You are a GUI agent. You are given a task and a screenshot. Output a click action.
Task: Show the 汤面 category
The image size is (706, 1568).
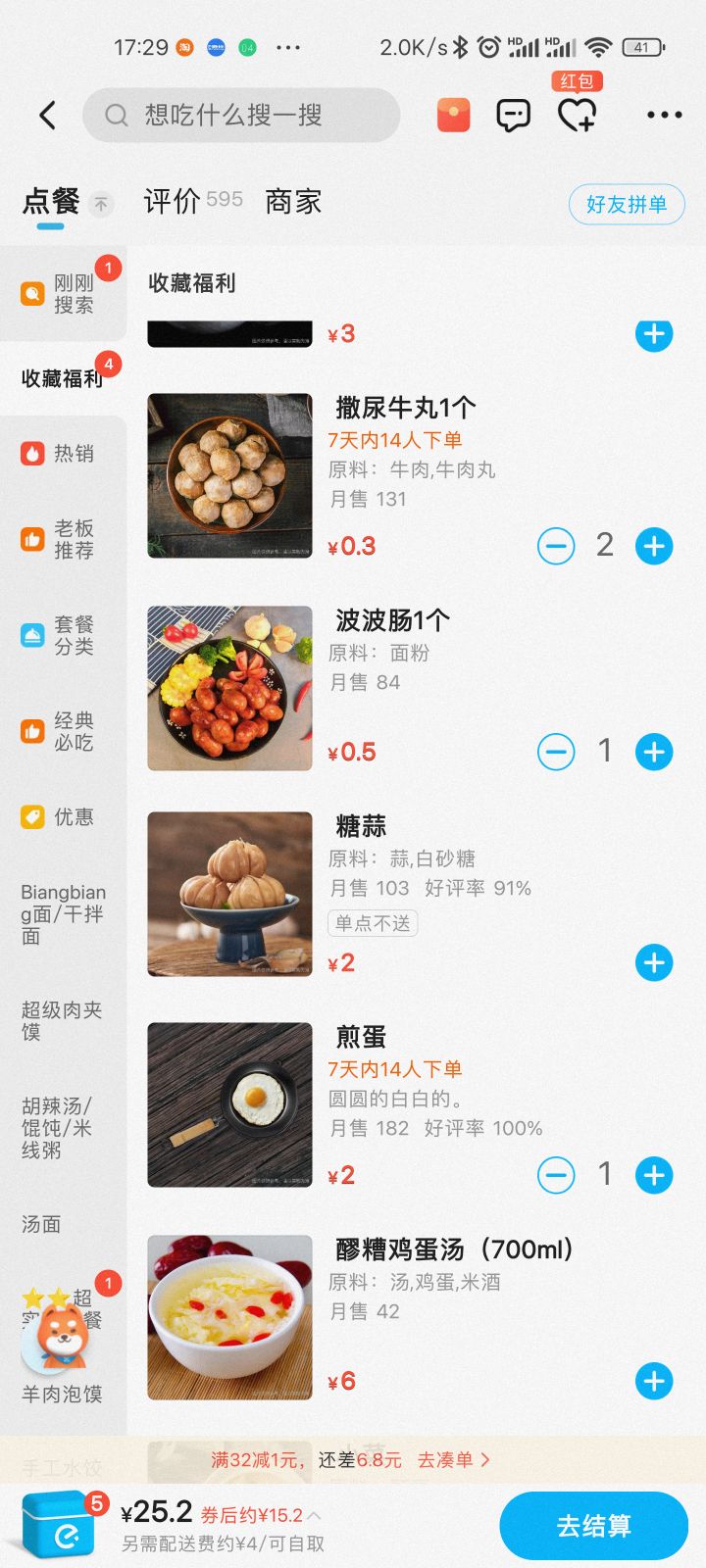(x=41, y=1224)
